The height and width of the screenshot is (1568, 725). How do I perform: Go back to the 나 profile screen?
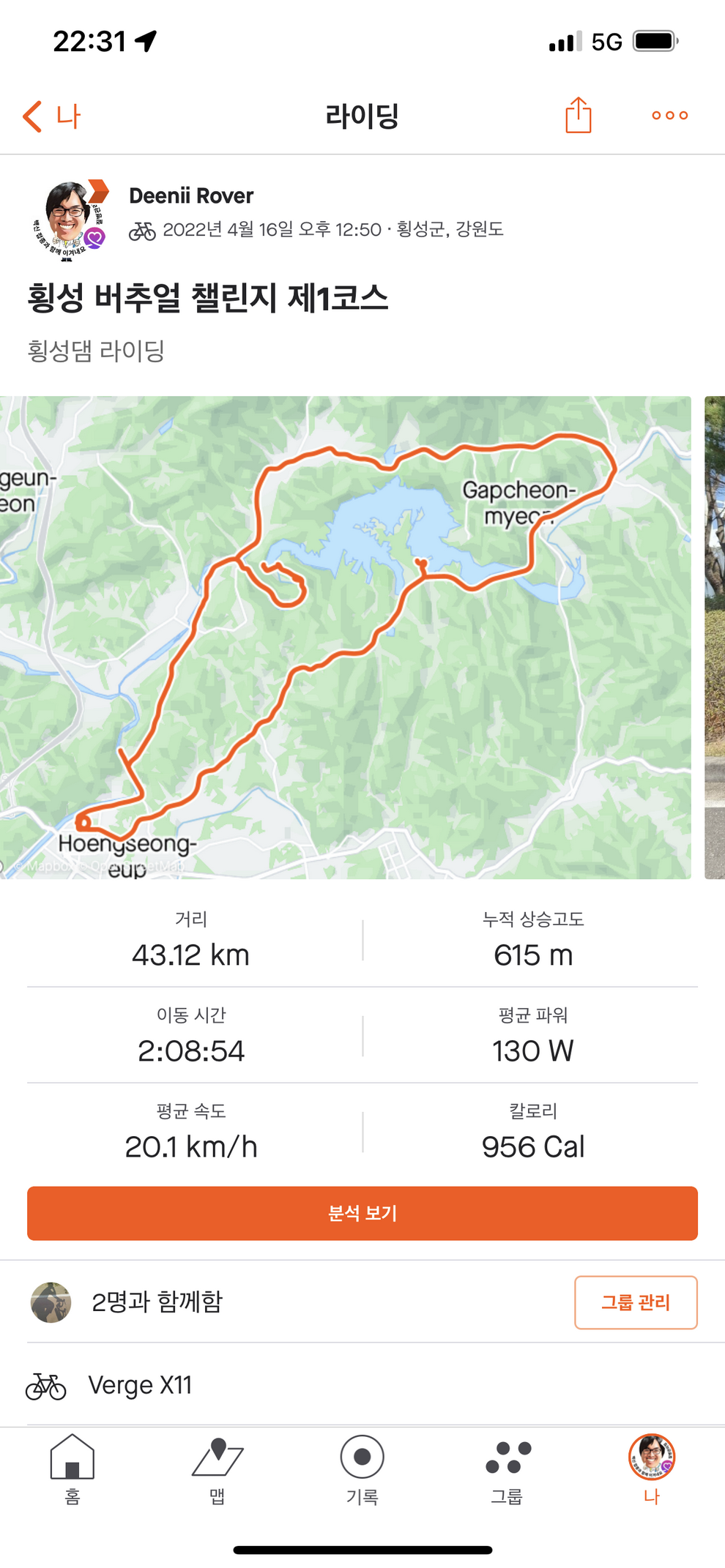[x=51, y=116]
